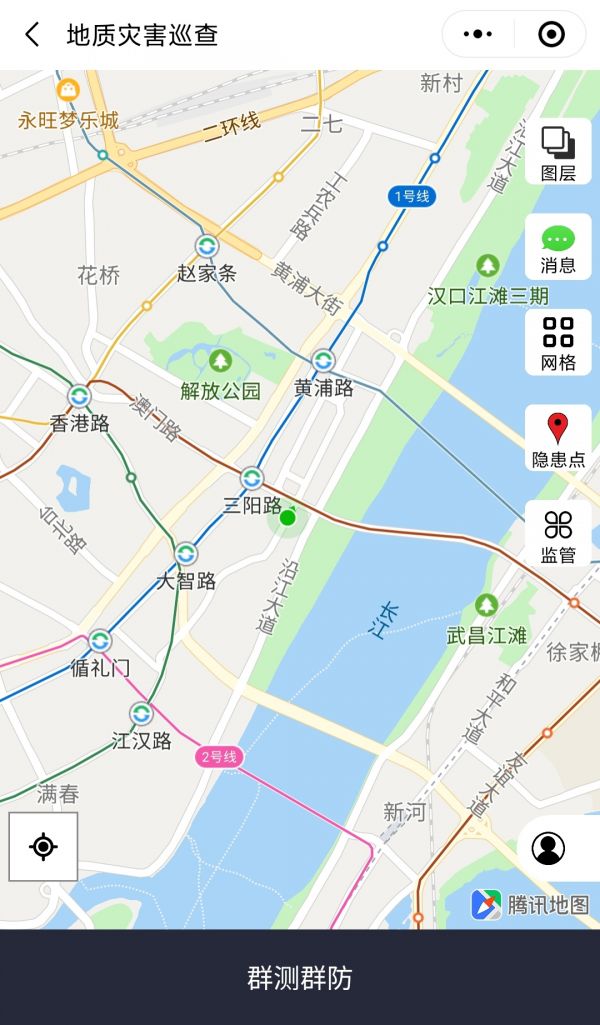The width and height of the screenshot is (600, 1025).
Task: Open the user profile icon
Action: tap(548, 848)
